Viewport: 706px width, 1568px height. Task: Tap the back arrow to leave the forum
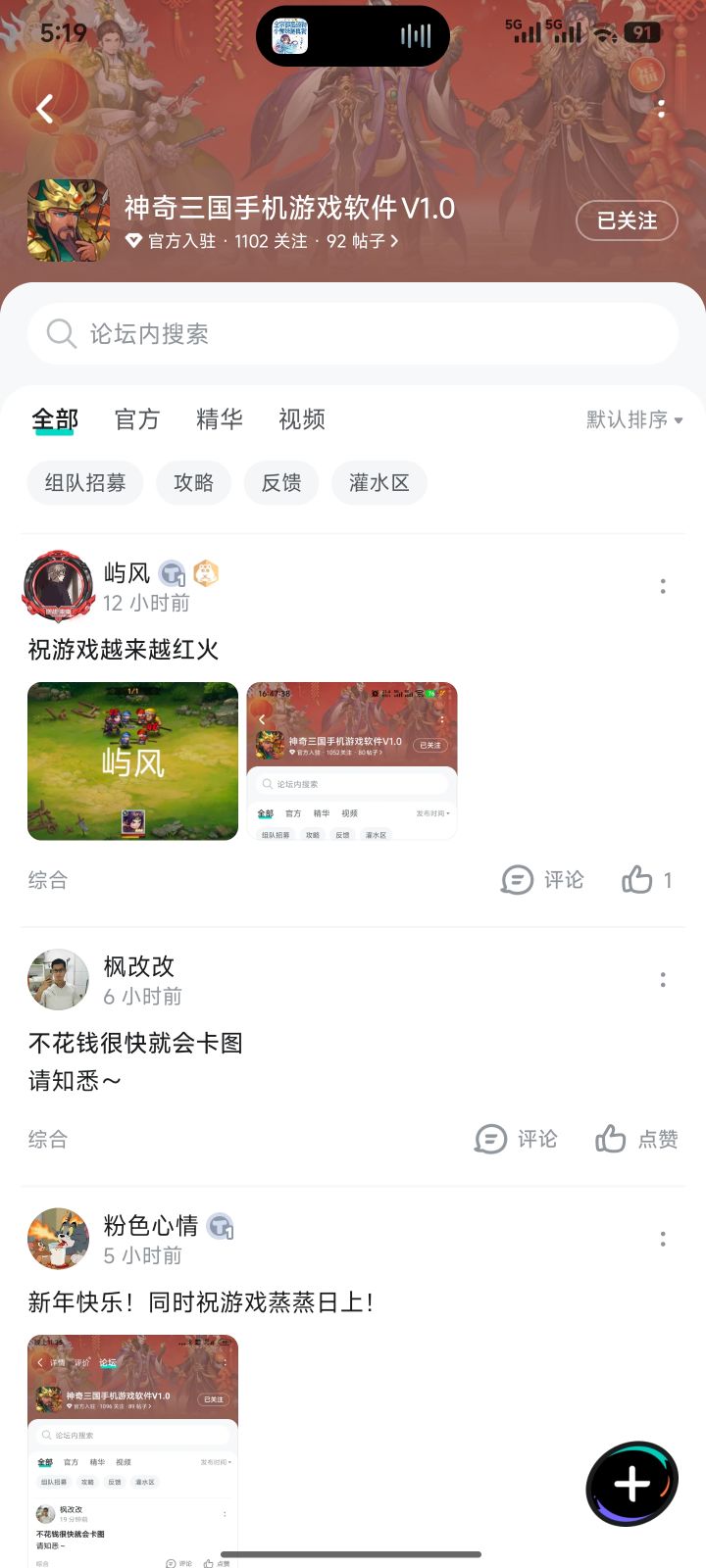43,109
